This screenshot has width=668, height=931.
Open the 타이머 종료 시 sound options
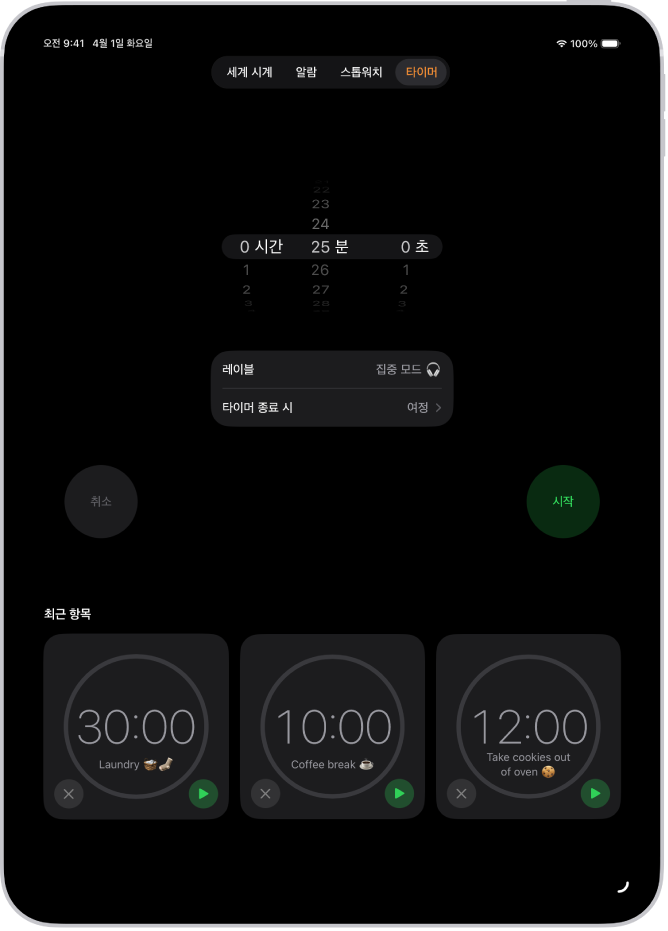coord(331,407)
